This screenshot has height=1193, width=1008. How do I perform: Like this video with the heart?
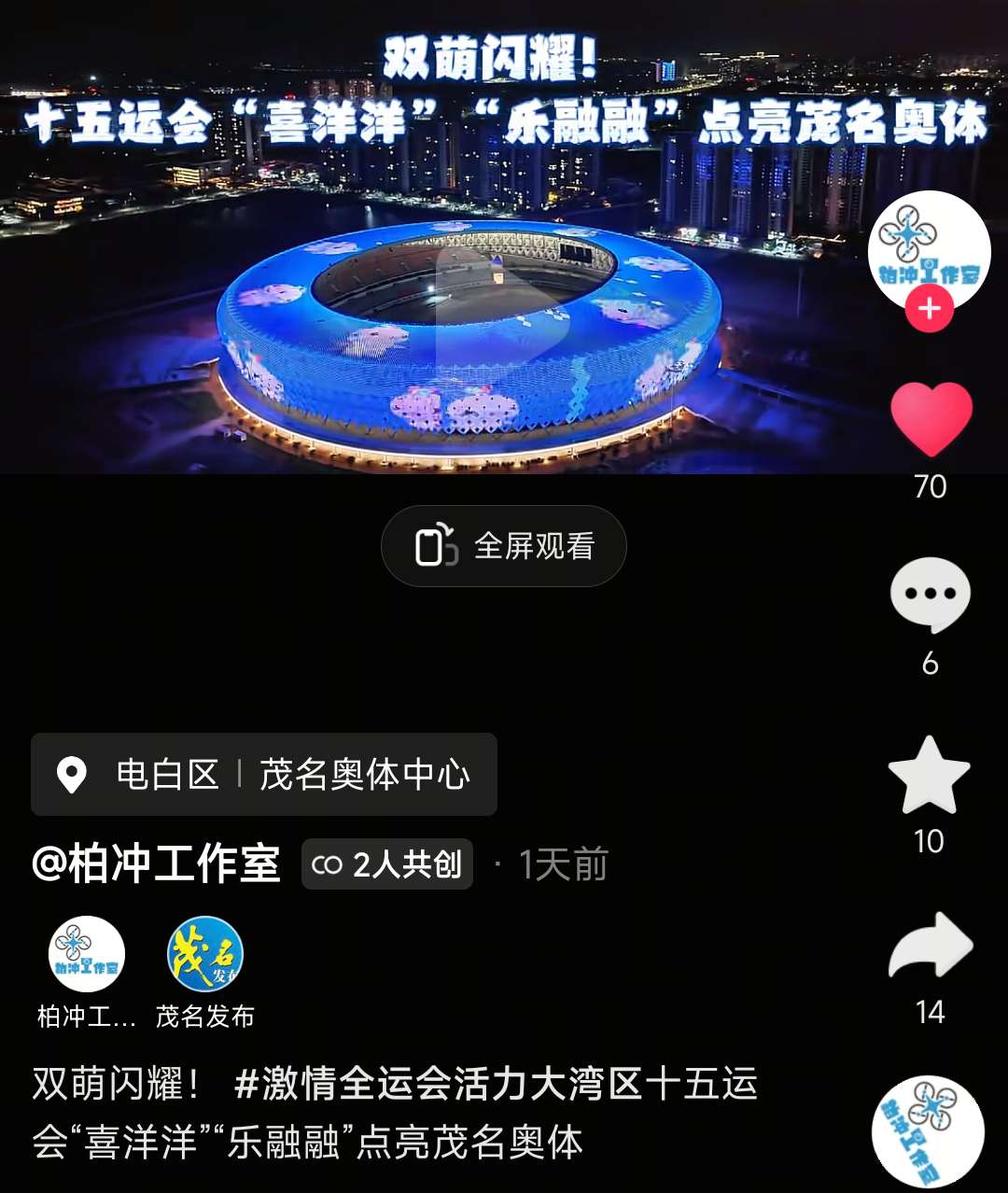click(x=931, y=419)
